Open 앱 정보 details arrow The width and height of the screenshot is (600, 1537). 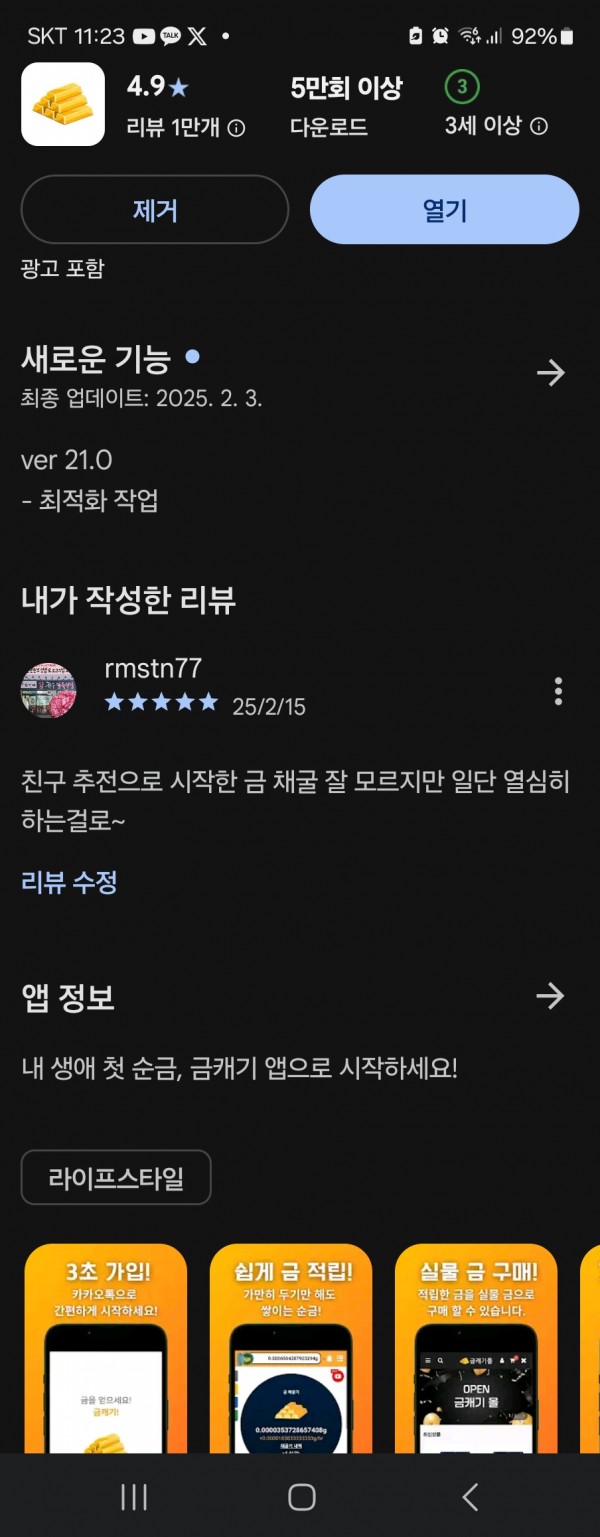click(550, 996)
